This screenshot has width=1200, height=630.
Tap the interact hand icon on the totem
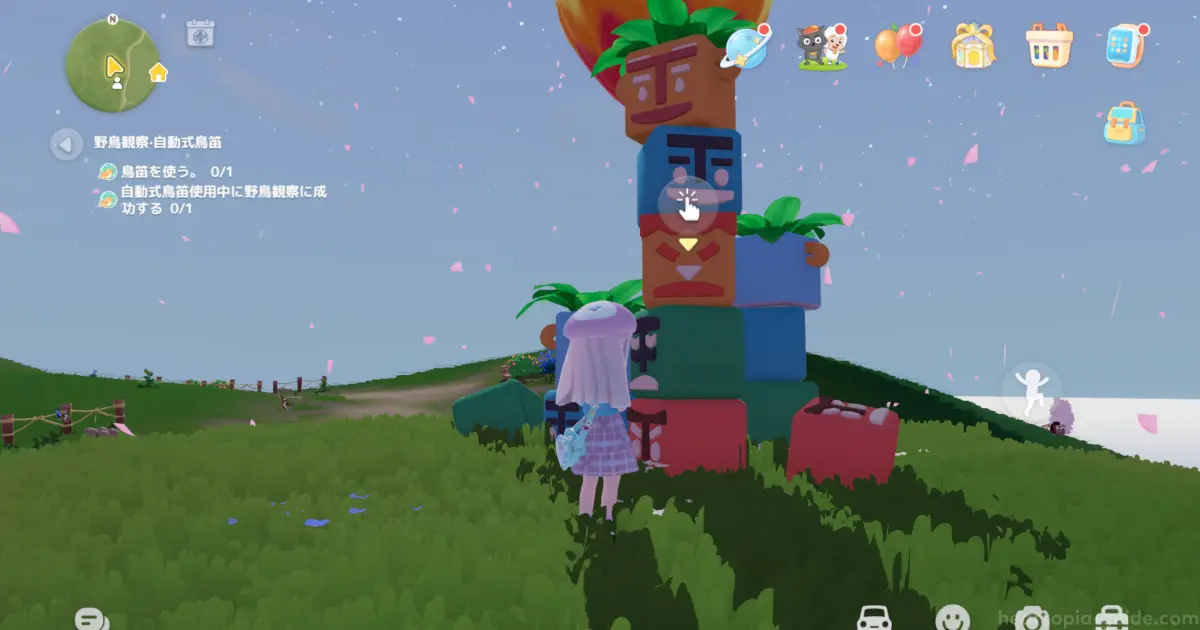pyautogui.click(x=688, y=205)
